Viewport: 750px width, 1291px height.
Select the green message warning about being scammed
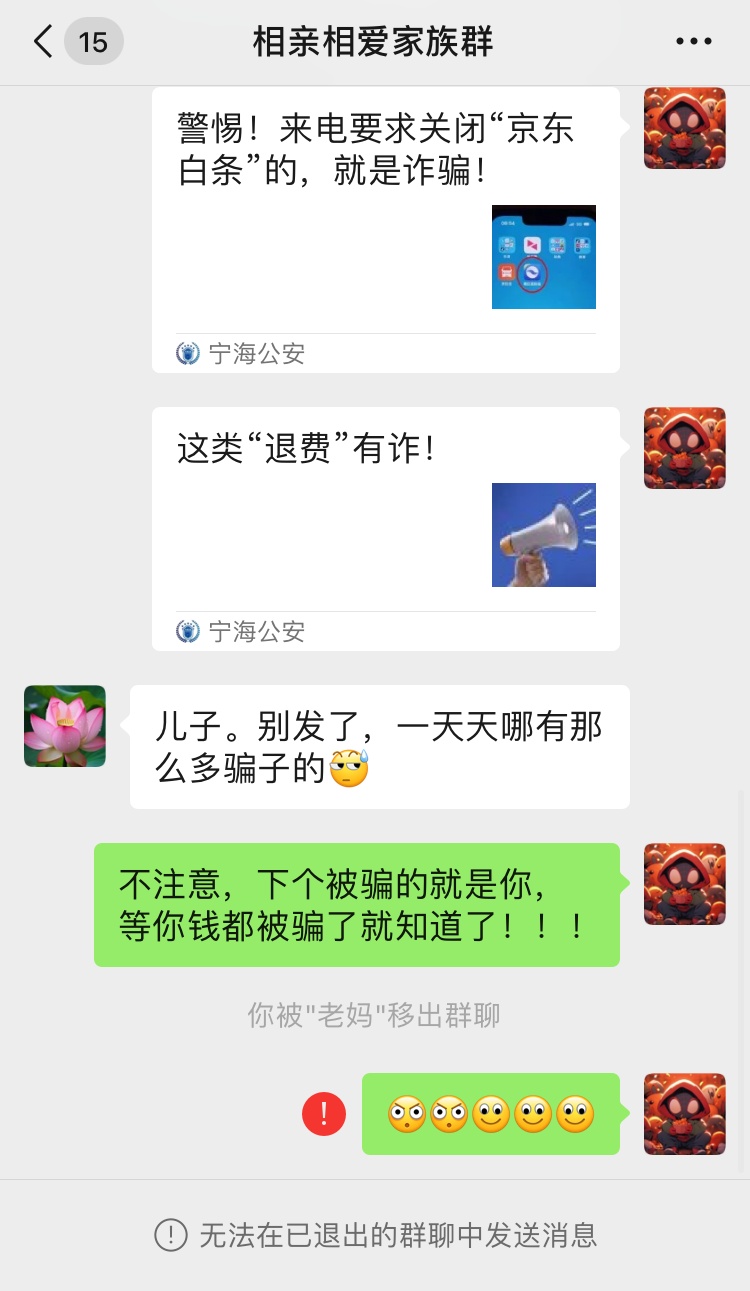pos(356,904)
